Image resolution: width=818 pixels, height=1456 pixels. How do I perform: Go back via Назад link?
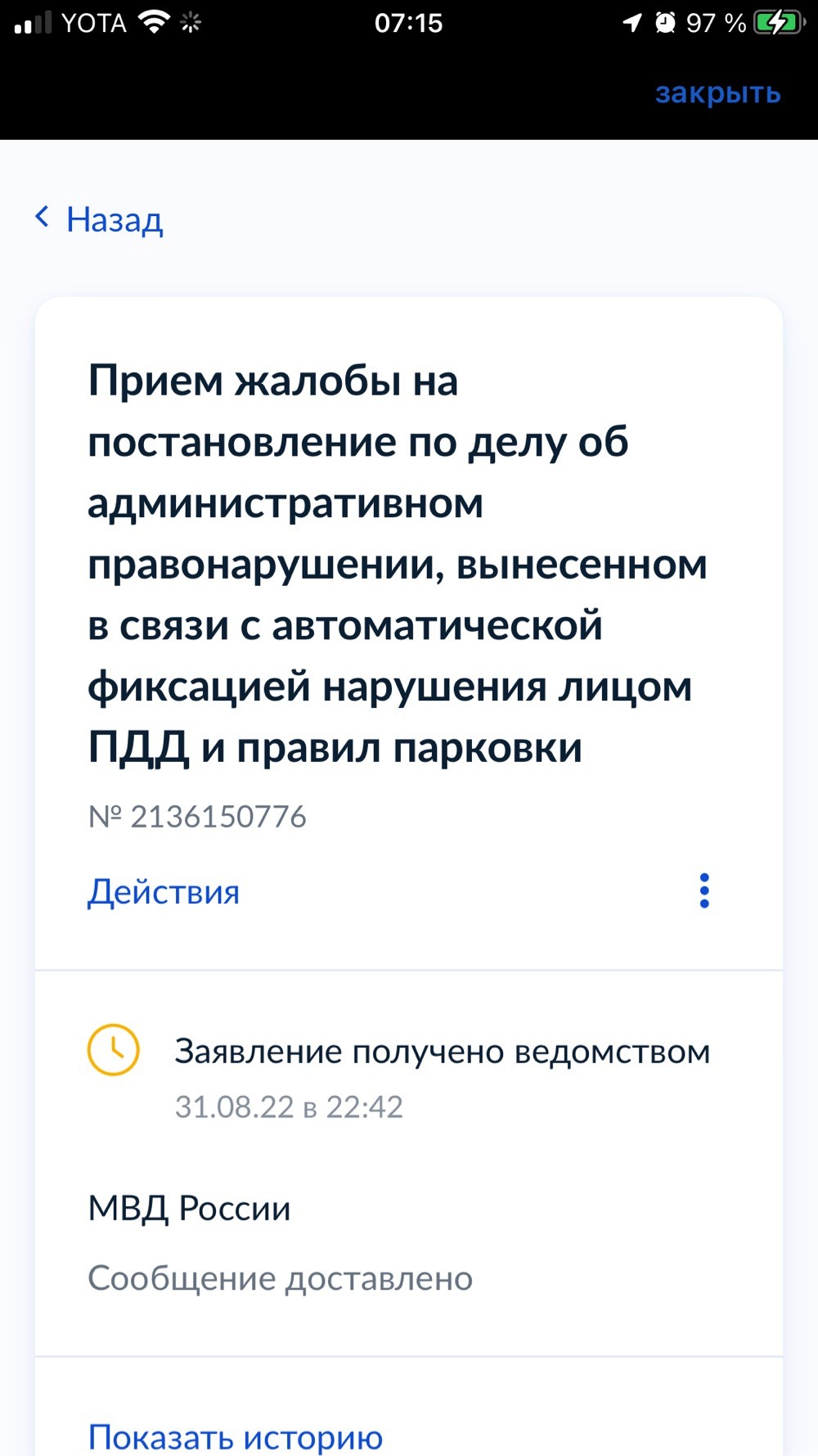coord(99,219)
